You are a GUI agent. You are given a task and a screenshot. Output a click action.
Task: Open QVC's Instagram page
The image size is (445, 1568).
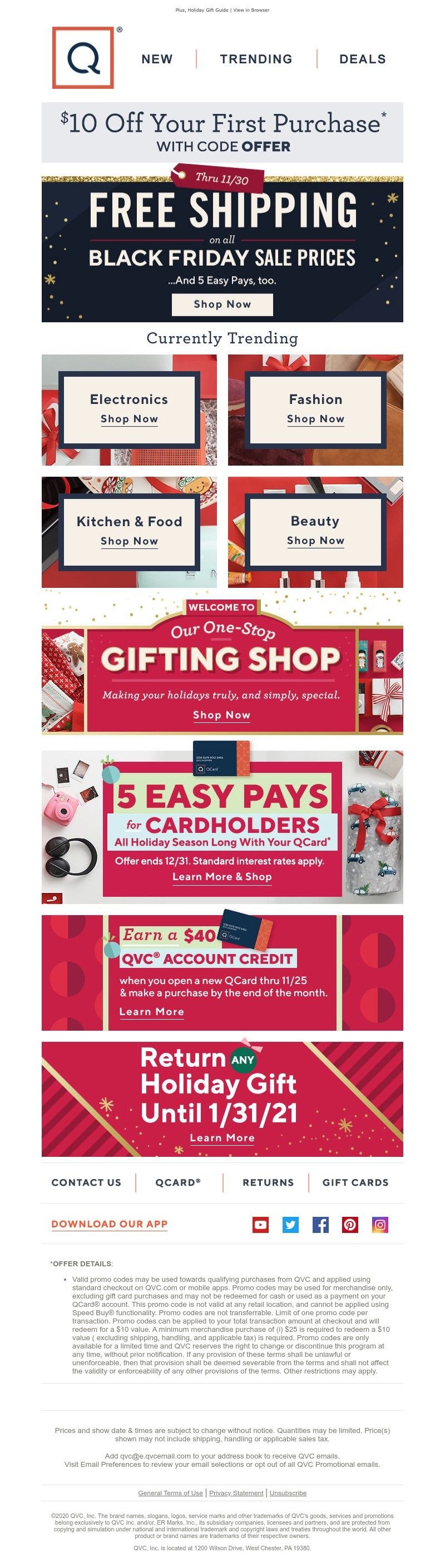pos(380,1225)
